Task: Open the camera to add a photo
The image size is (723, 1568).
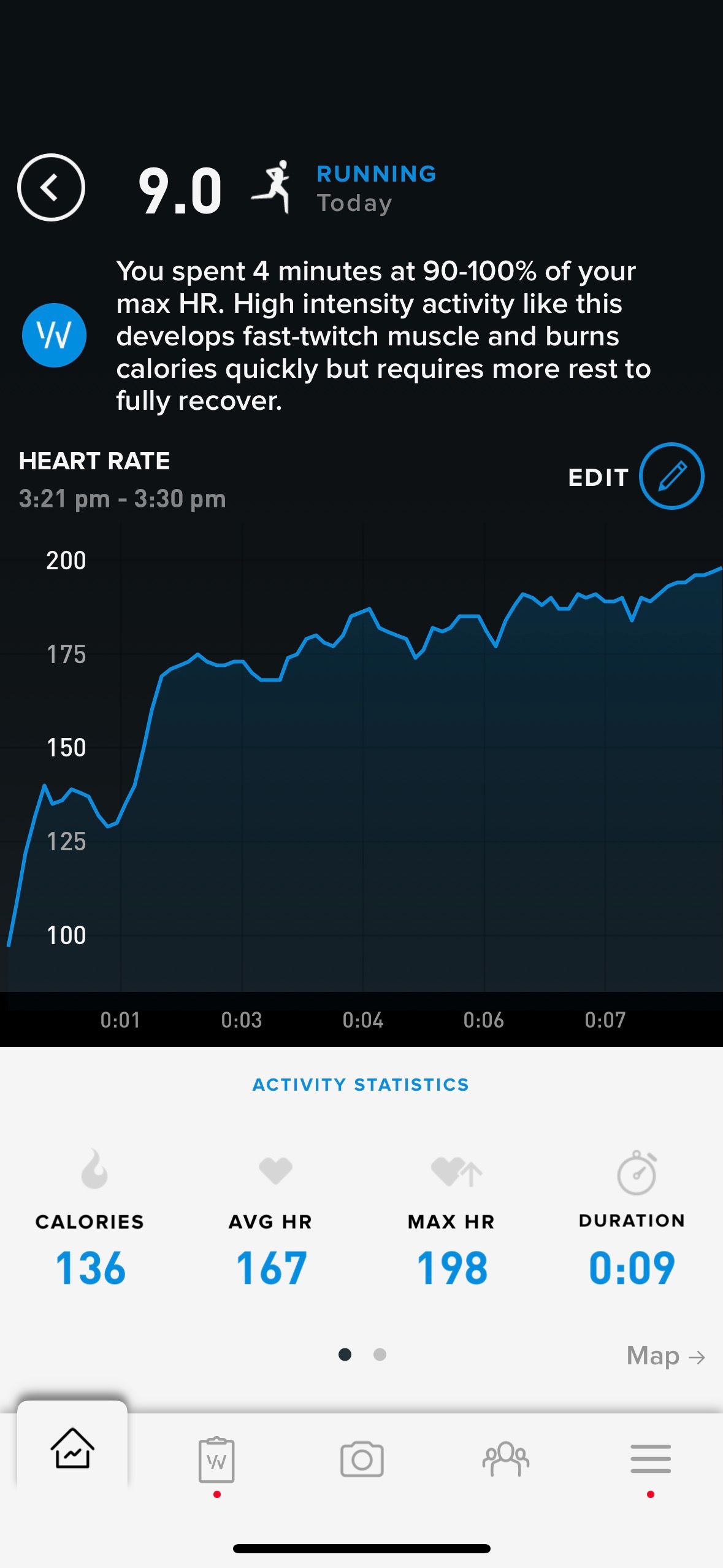Action: click(x=361, y=1460)
